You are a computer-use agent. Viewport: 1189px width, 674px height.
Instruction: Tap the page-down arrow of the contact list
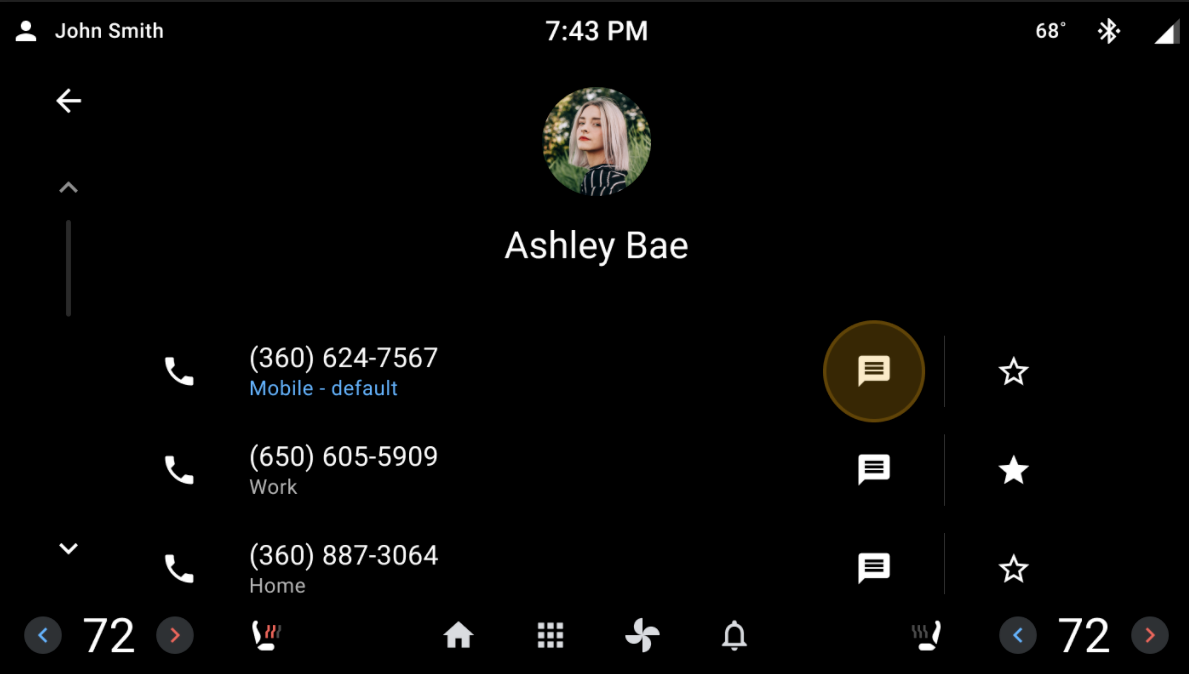click(x=68, y=548)
